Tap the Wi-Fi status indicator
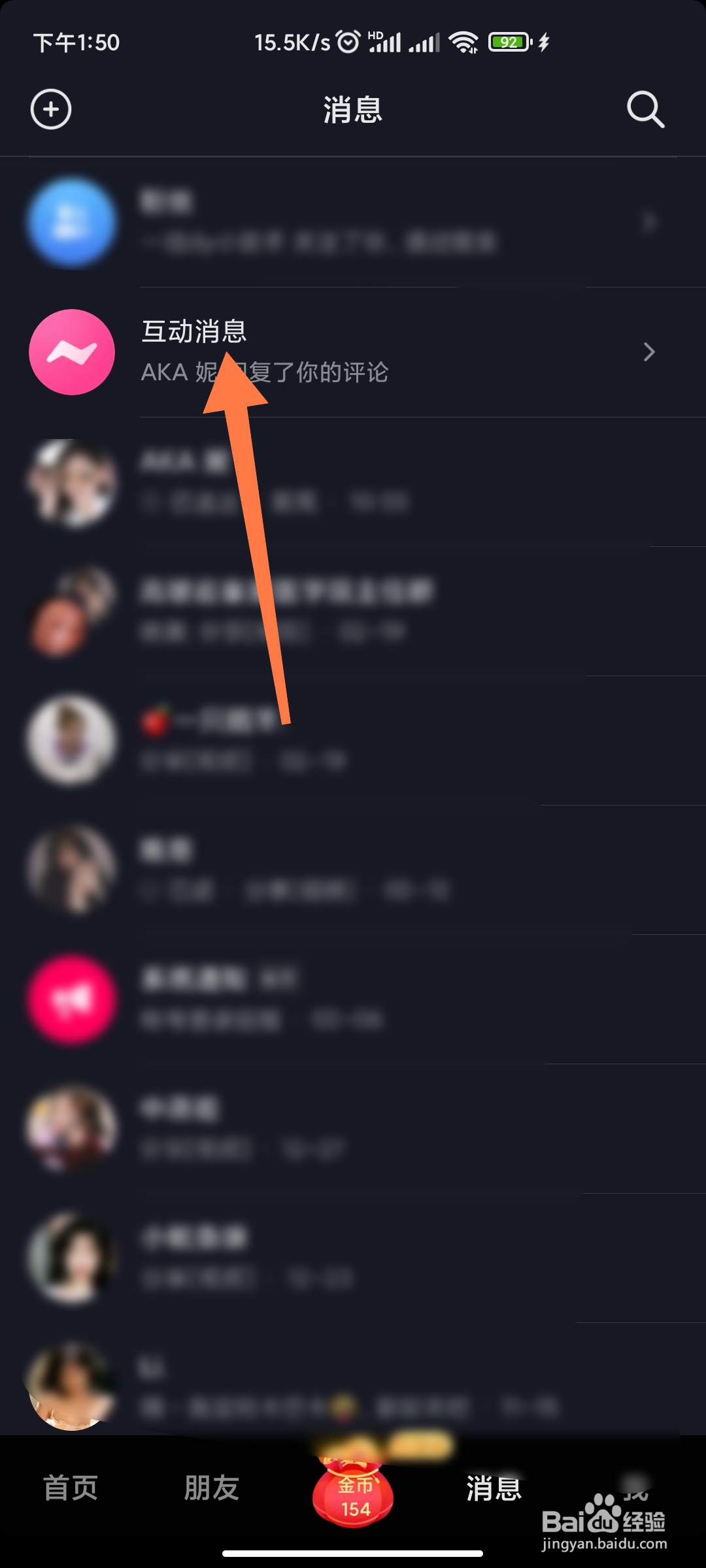 tap(465, 41)
